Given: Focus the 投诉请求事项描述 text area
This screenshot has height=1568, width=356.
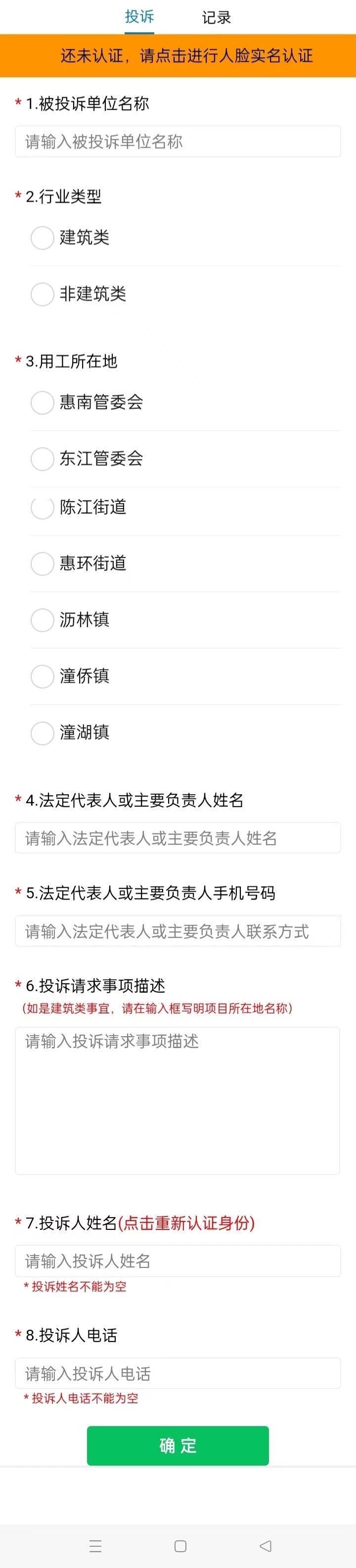Looking at the screenshot, I should pyautogui.click(x=178, y=1100).
